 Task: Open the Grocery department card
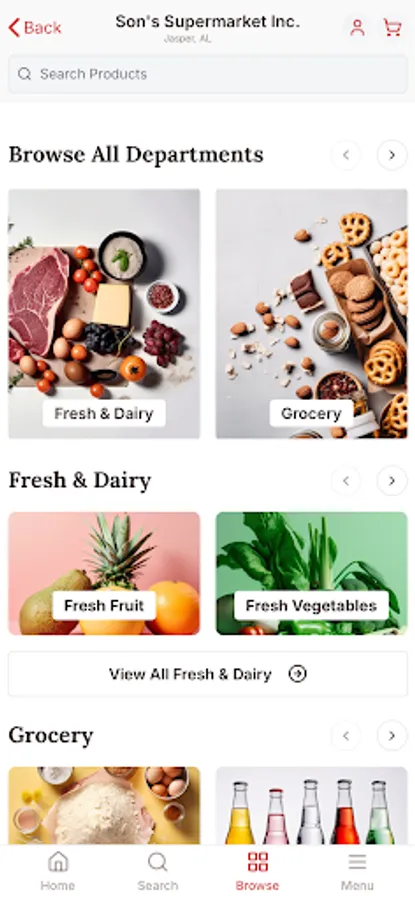point(312,314)
